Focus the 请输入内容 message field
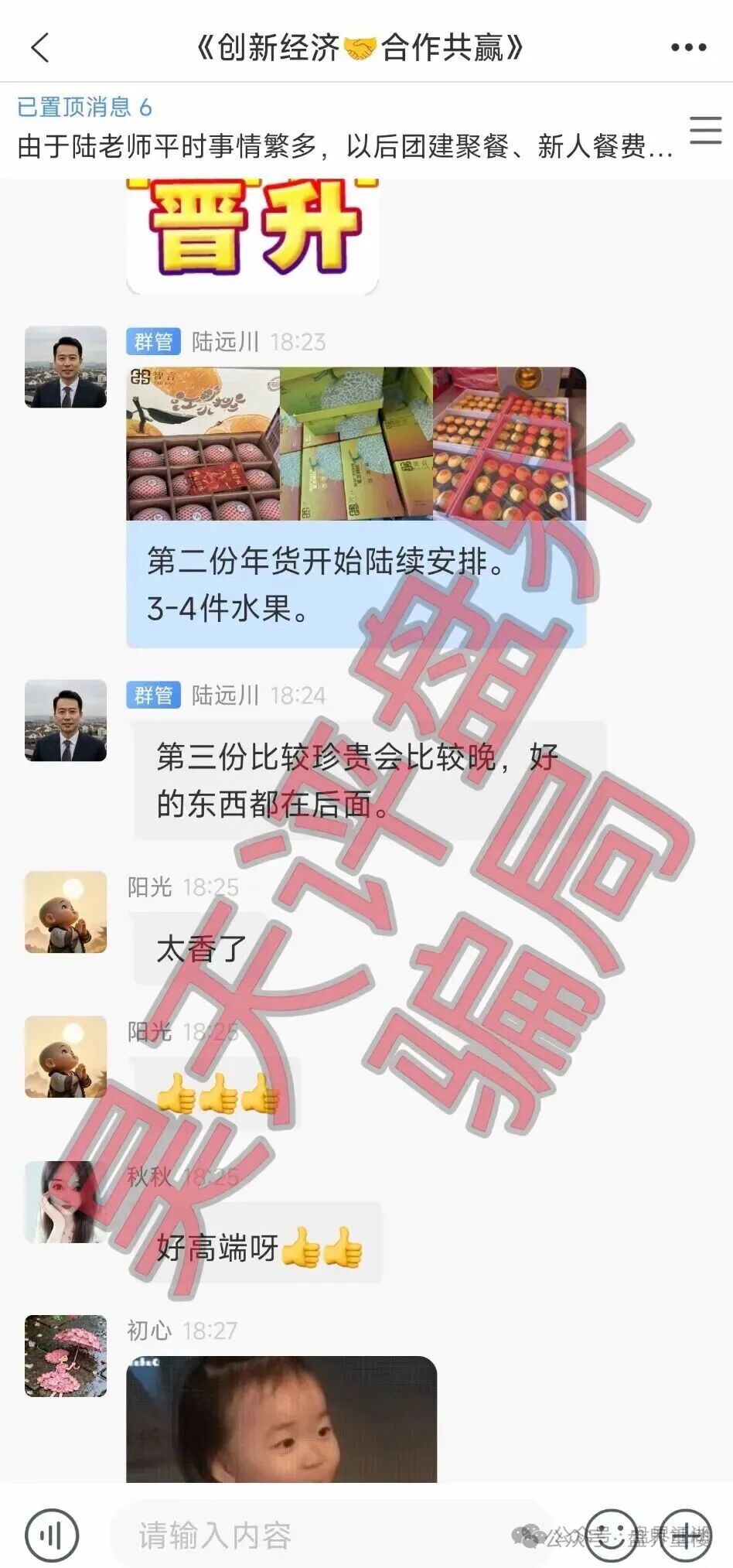This screenshot has width=733, height=1568. 325,1536
